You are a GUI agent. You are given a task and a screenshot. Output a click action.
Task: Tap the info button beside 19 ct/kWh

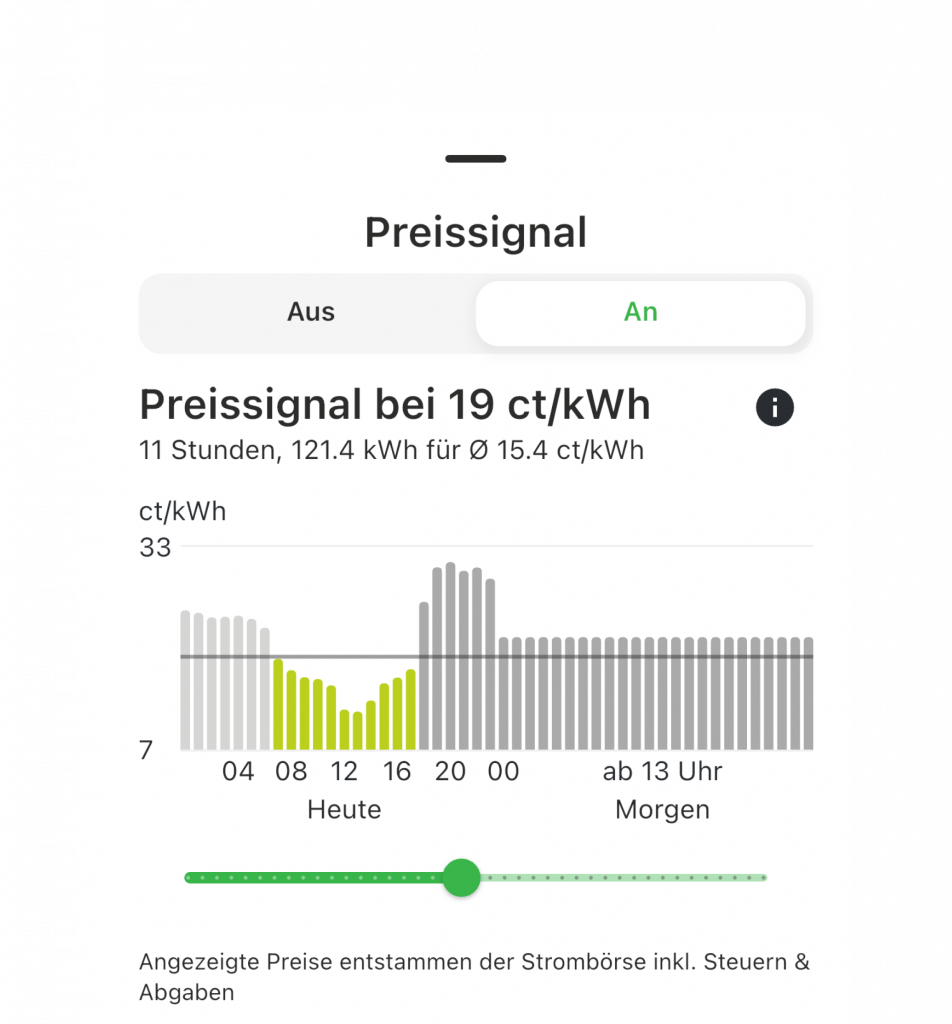pyautogui.click(x=775, y=407)
